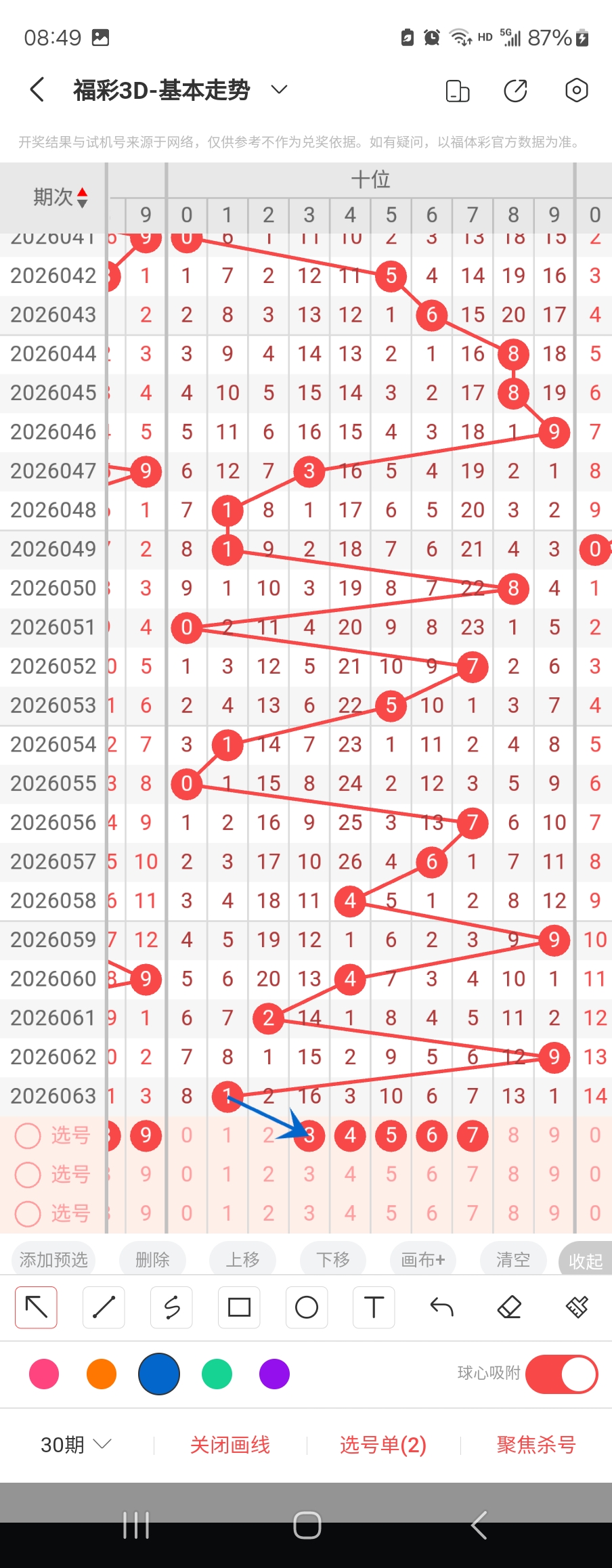
Task: Tap 上移 to move up
Action: coord(242,1260)
